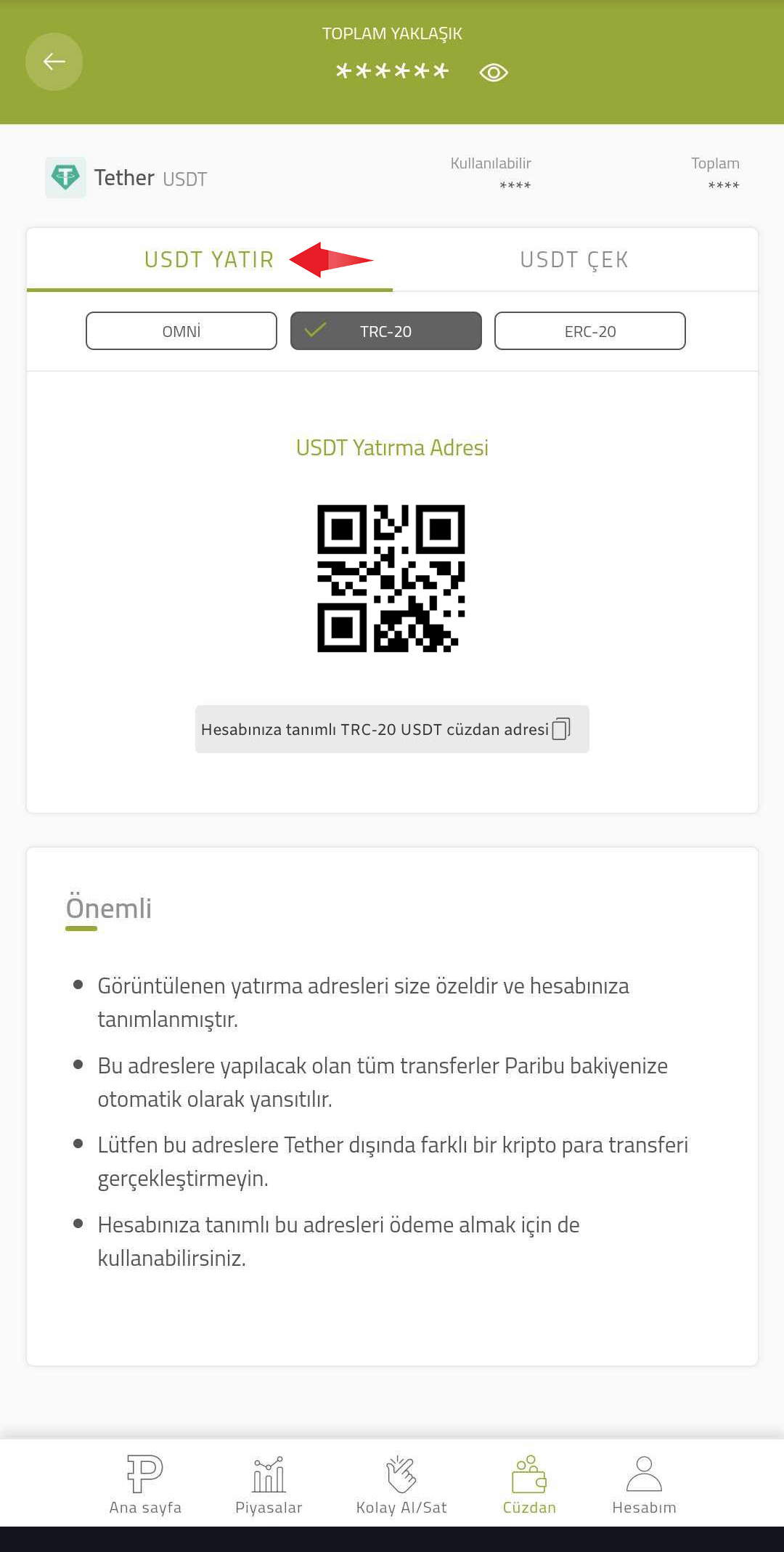
Task: Choose the OMNİ network option
Action: [181, 331]
